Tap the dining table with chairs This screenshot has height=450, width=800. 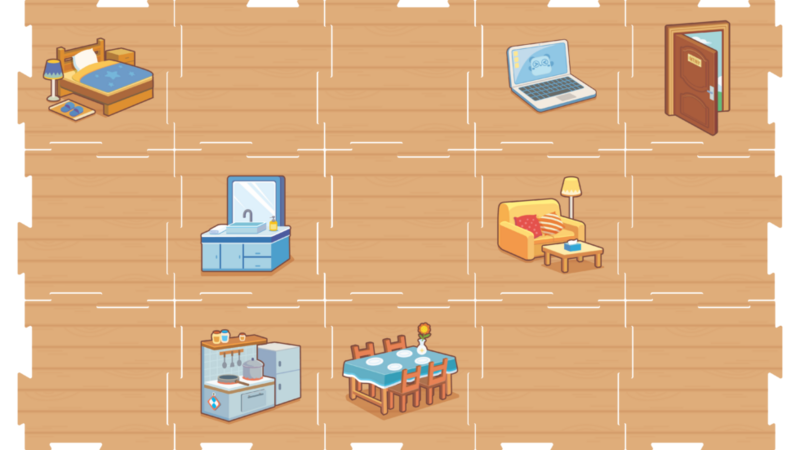pos(400,370)
